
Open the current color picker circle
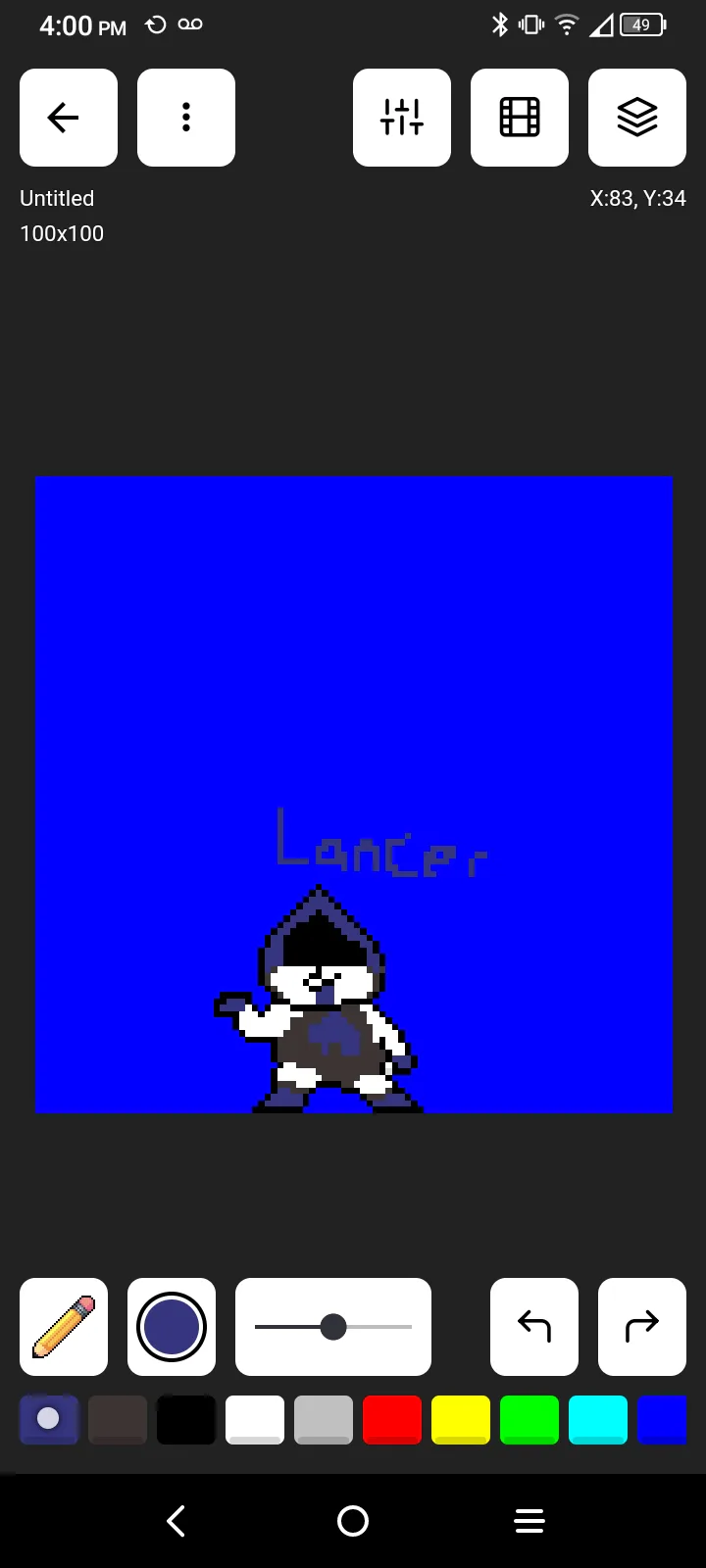pos(172,1327)
